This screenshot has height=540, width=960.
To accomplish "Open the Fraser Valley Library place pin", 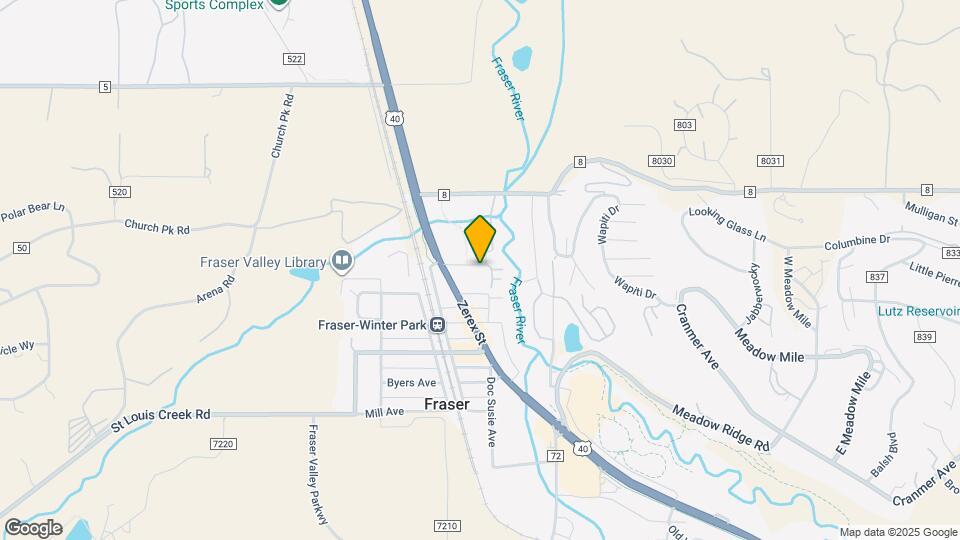I will [342, 262].
